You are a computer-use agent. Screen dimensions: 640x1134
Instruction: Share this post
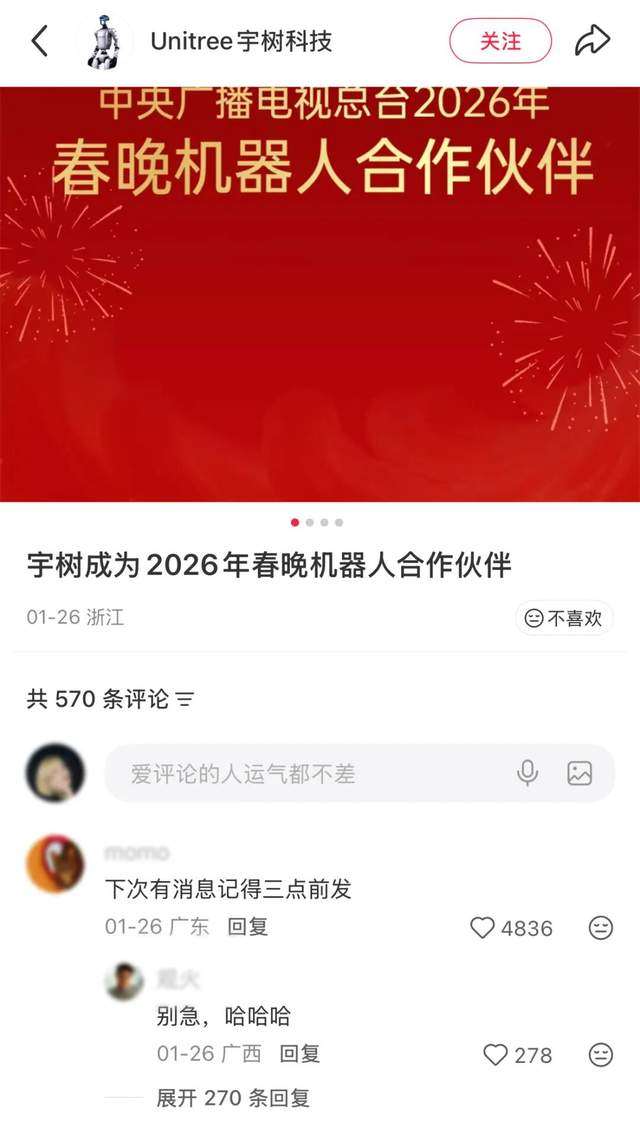tap(592, 42)
